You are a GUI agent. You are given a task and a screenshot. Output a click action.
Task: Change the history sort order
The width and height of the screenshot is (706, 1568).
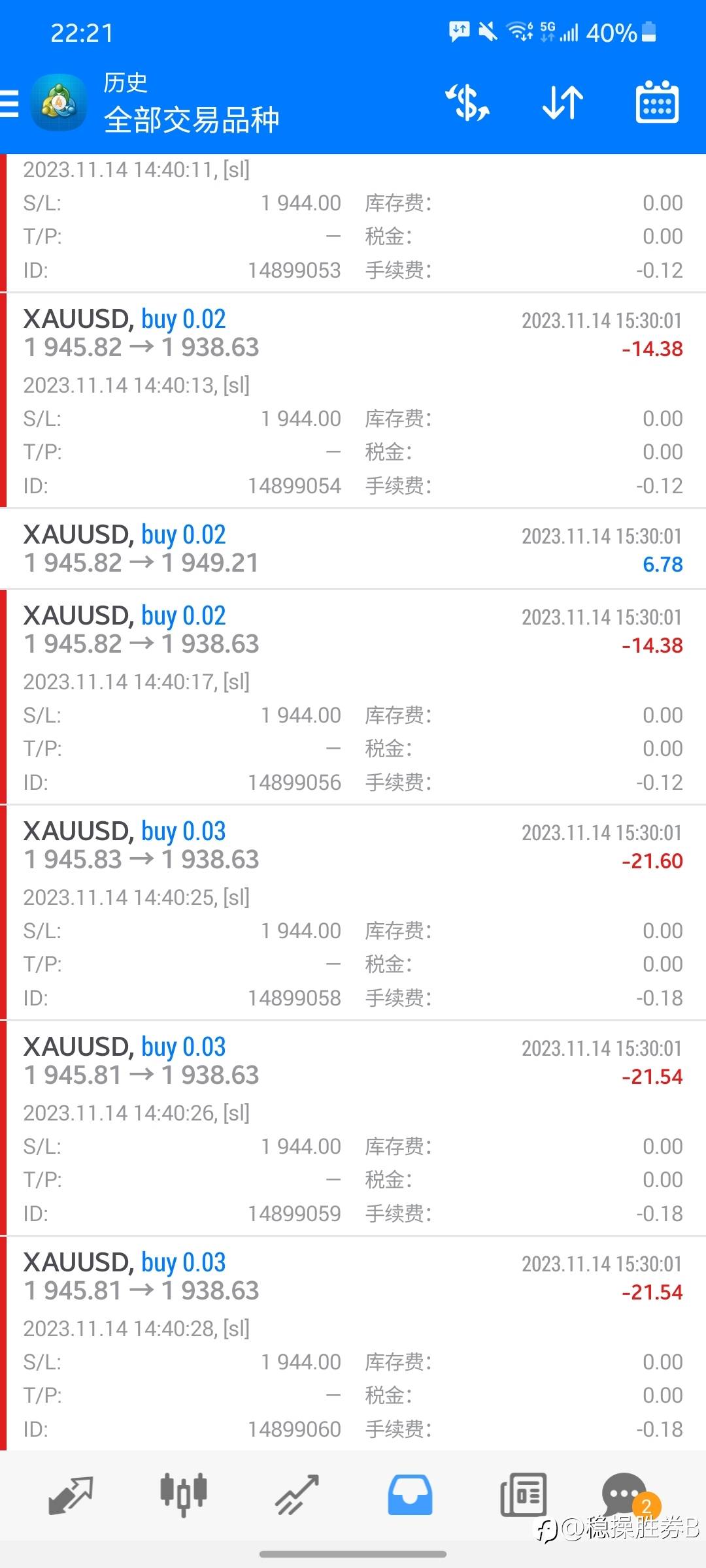pyautogui.click(x=562, y=103)
